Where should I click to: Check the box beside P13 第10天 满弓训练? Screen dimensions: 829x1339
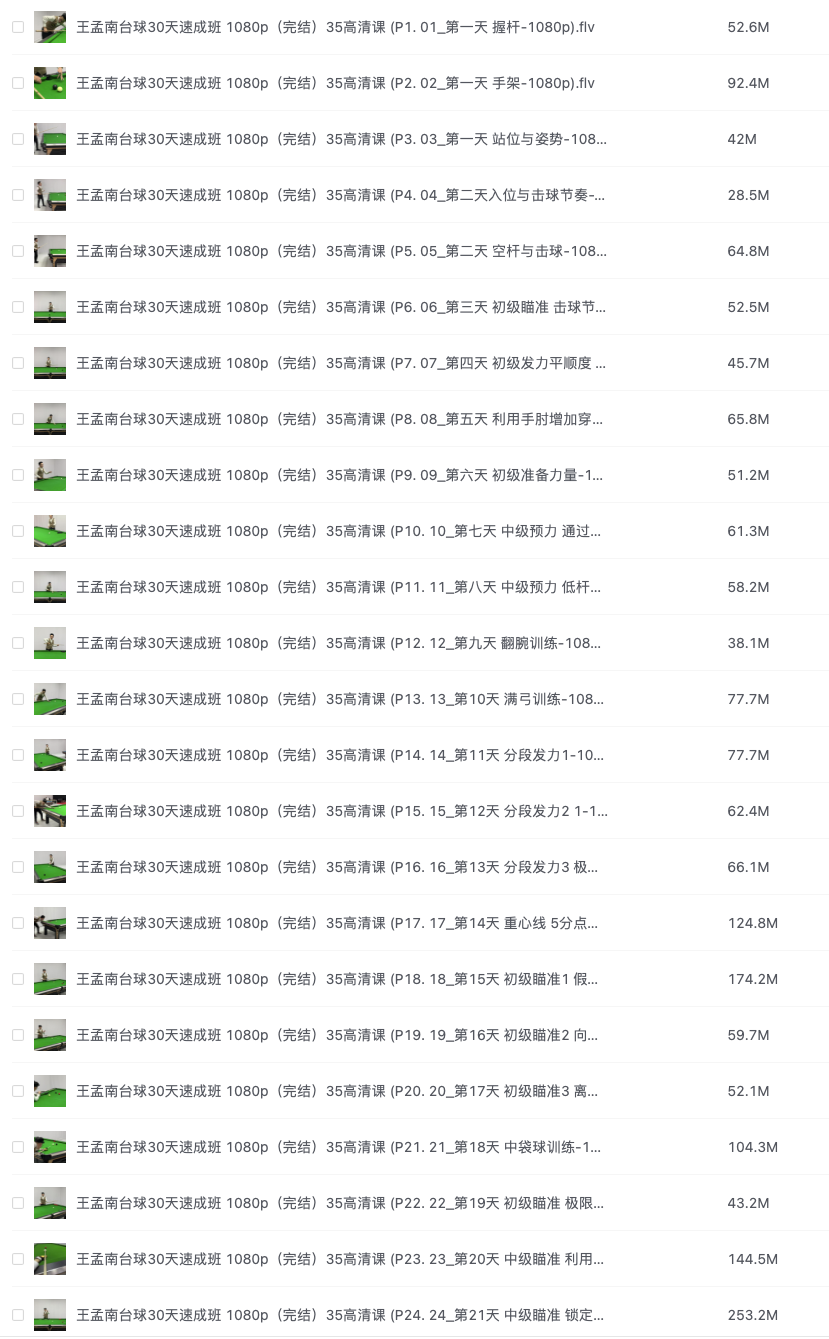(x=18, y=699)
